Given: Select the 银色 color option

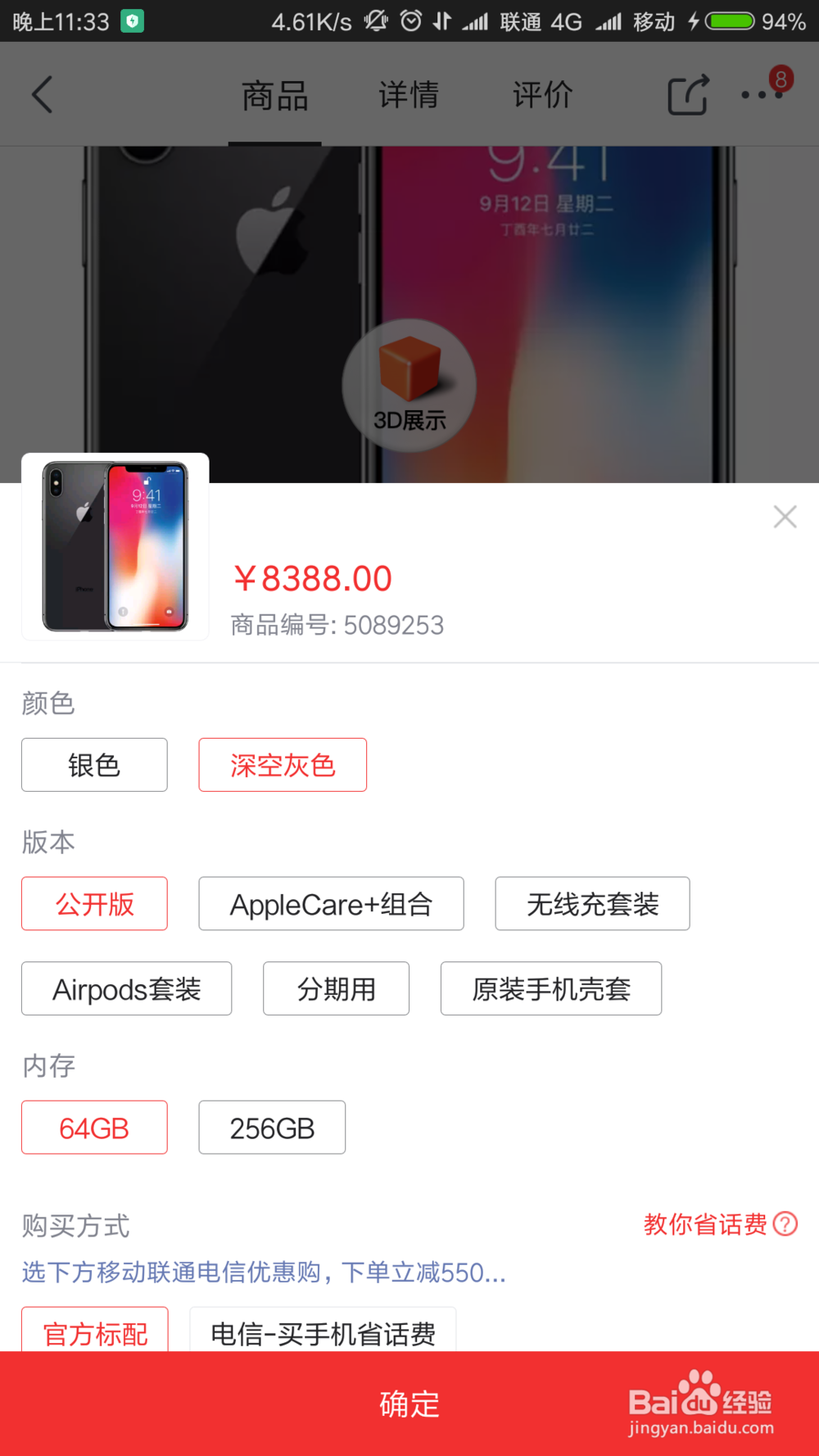Looking at the screenshot, I should coord(93,765).
